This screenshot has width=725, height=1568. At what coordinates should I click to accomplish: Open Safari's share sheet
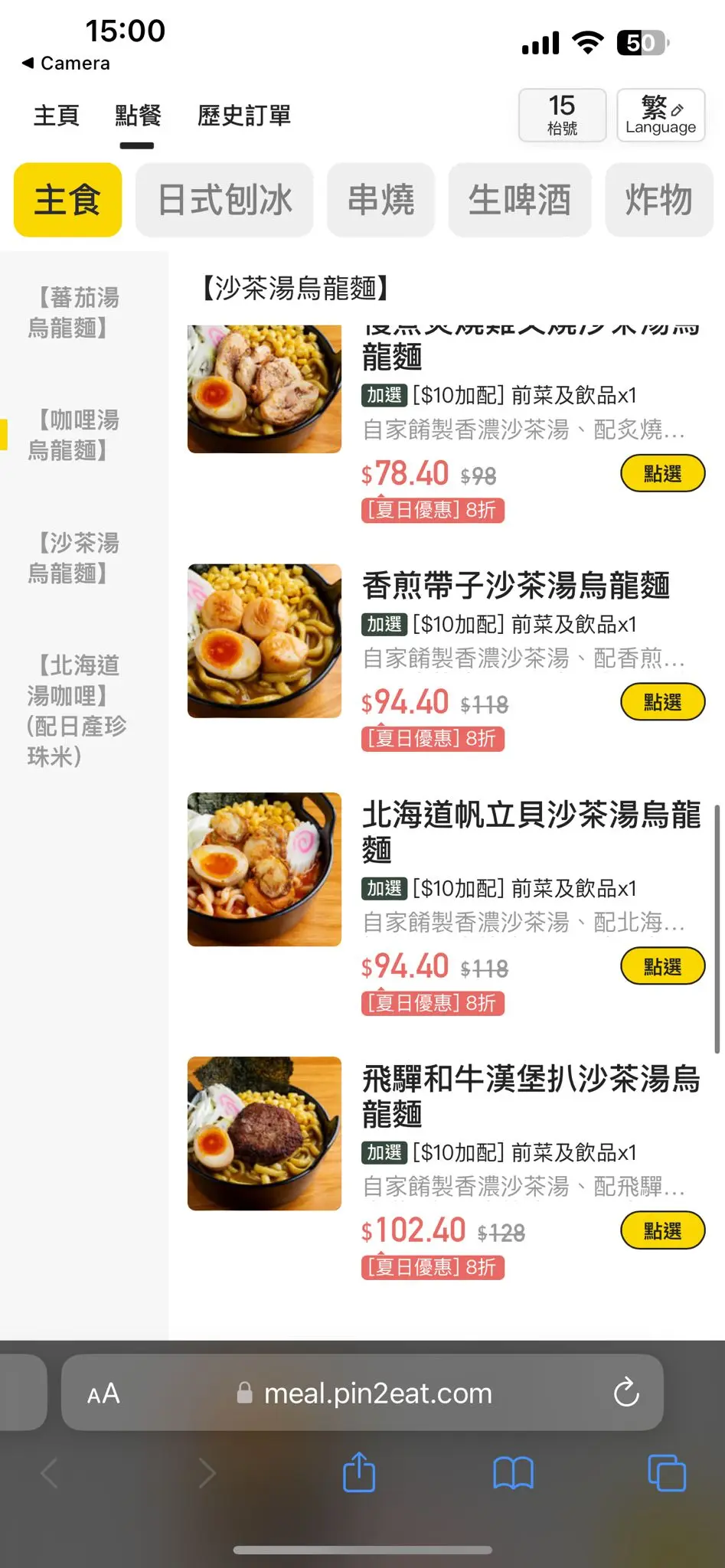[x=359, y=1472]
